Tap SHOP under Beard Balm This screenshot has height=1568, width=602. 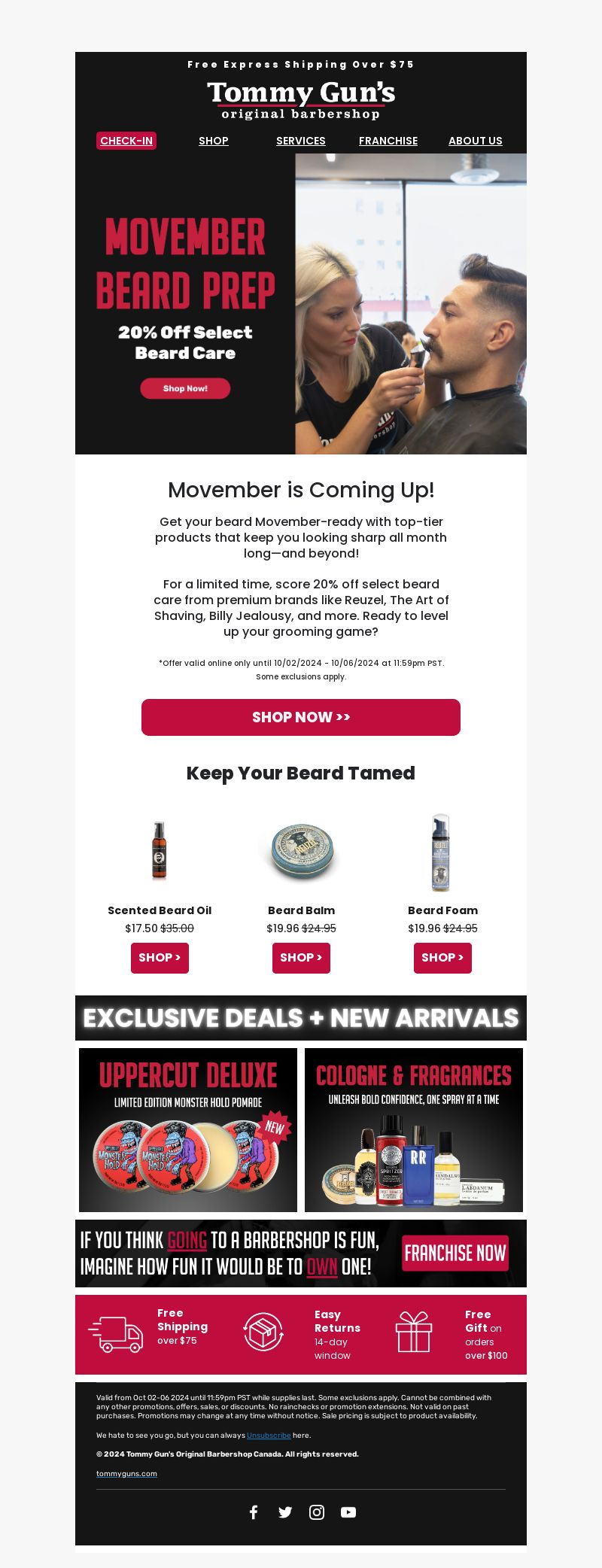pos(301,958)
